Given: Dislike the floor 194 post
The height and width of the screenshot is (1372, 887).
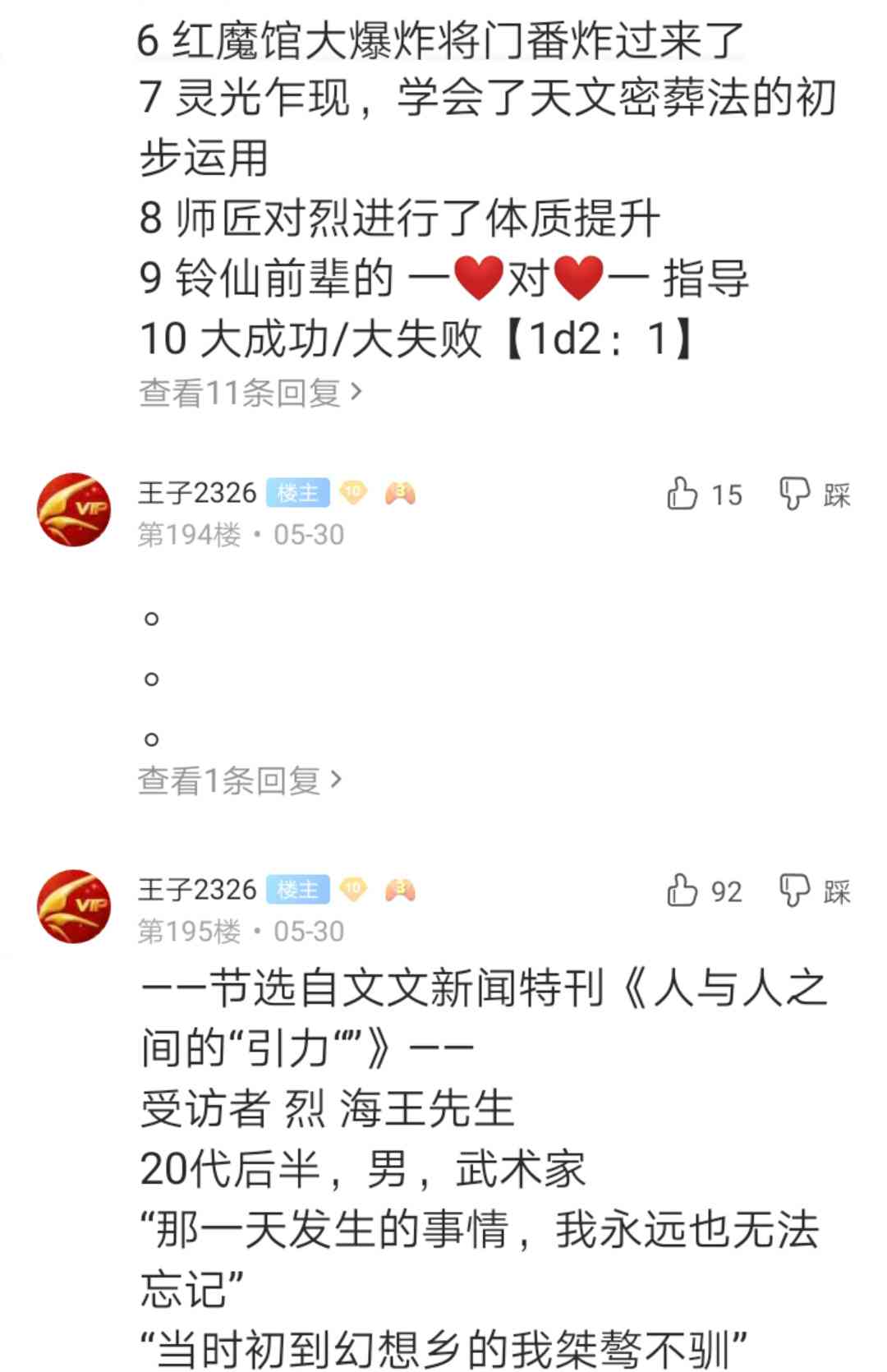Looking at the screenshot, I should 815,495.
